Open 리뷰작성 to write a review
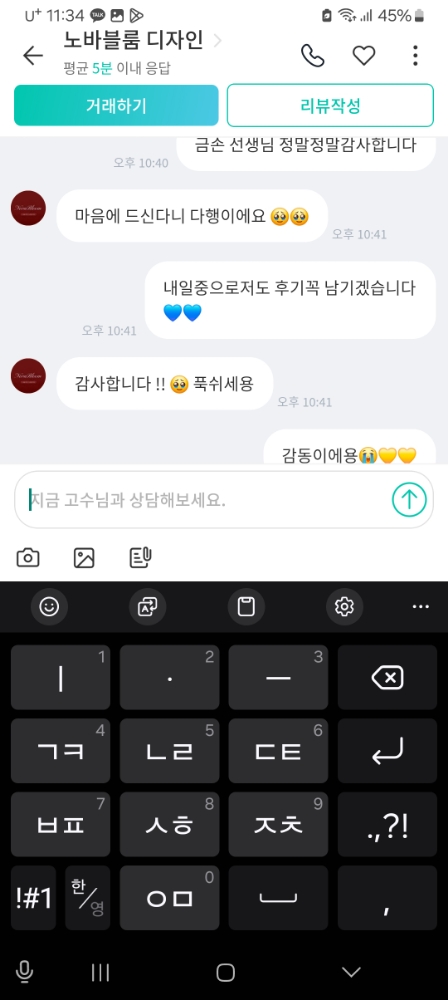The width and height of the screenshot is (448, 1000). point(330,105)
